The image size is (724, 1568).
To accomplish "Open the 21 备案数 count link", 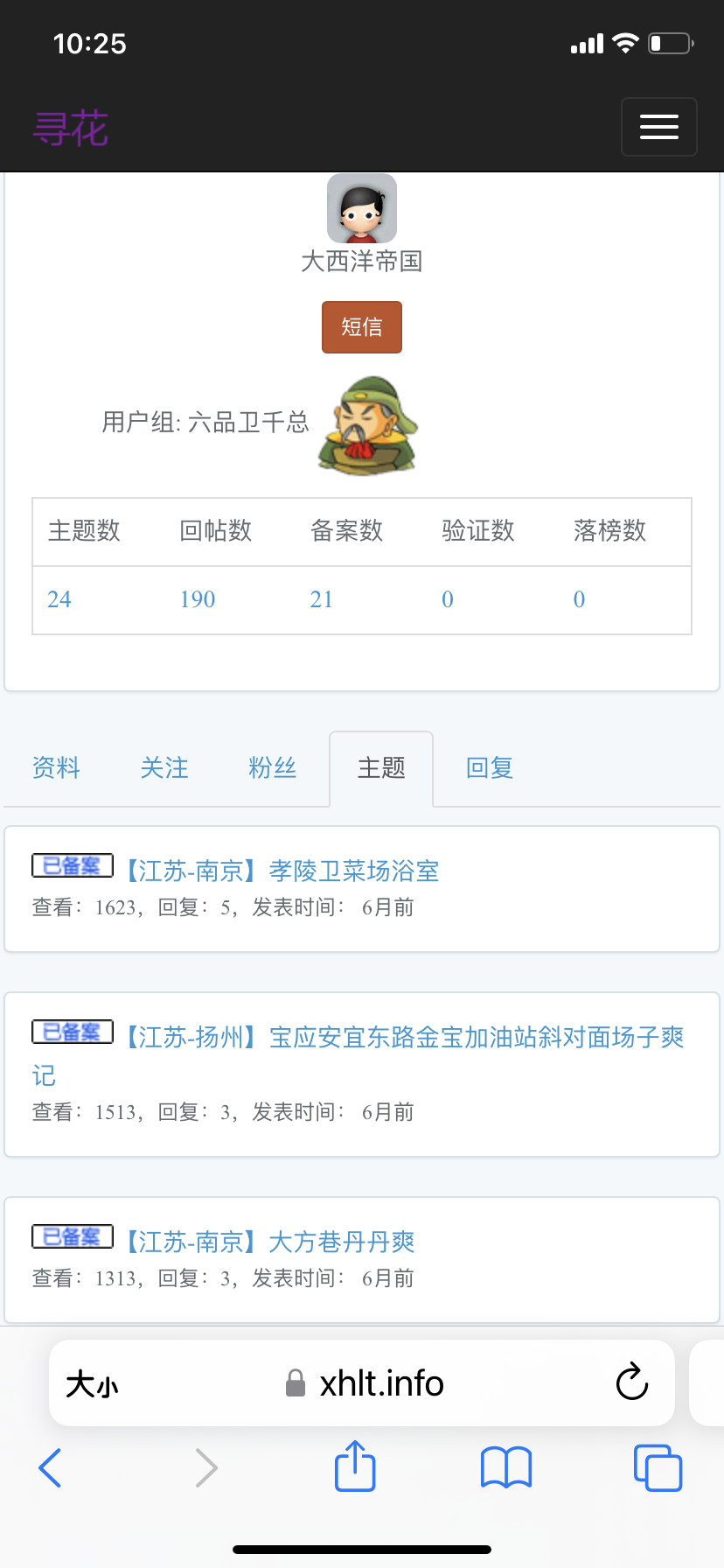I will [322, 599].
